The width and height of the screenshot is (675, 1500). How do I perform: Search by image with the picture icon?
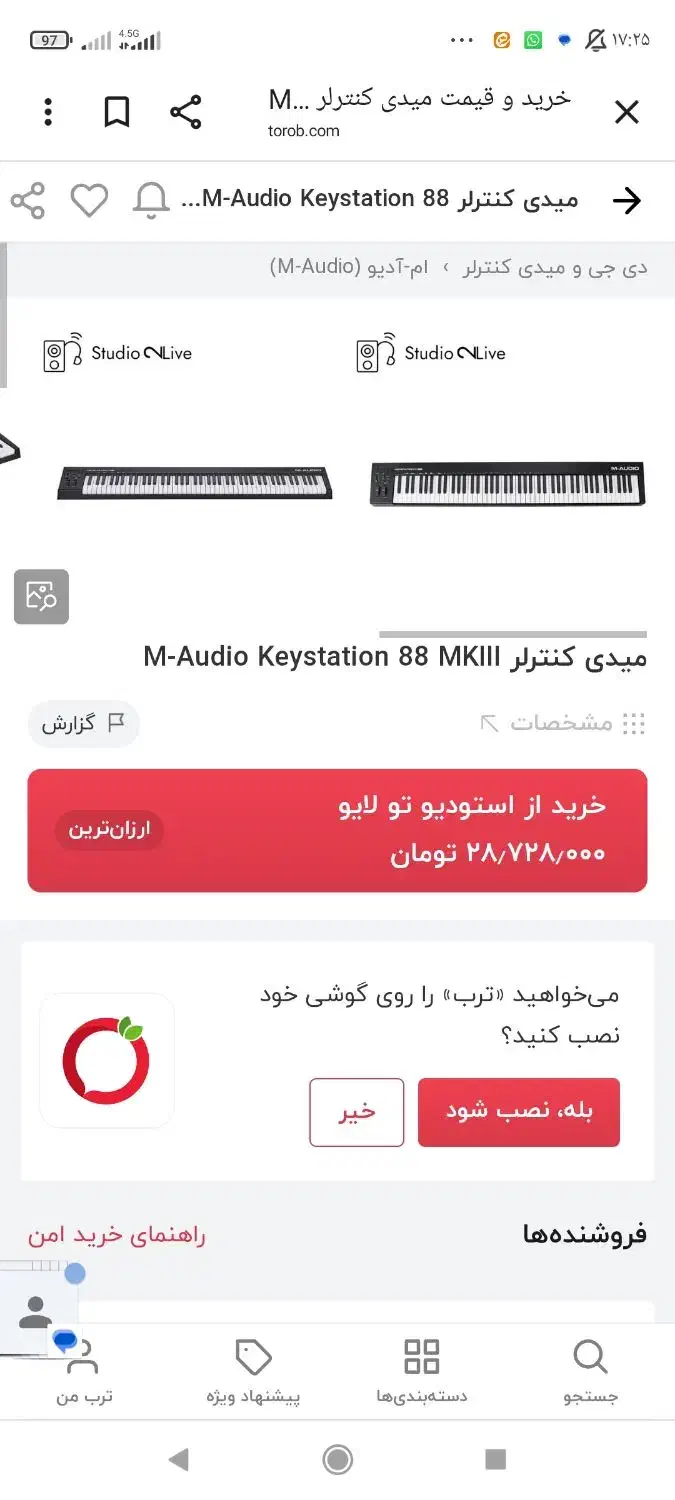point(41,597)
